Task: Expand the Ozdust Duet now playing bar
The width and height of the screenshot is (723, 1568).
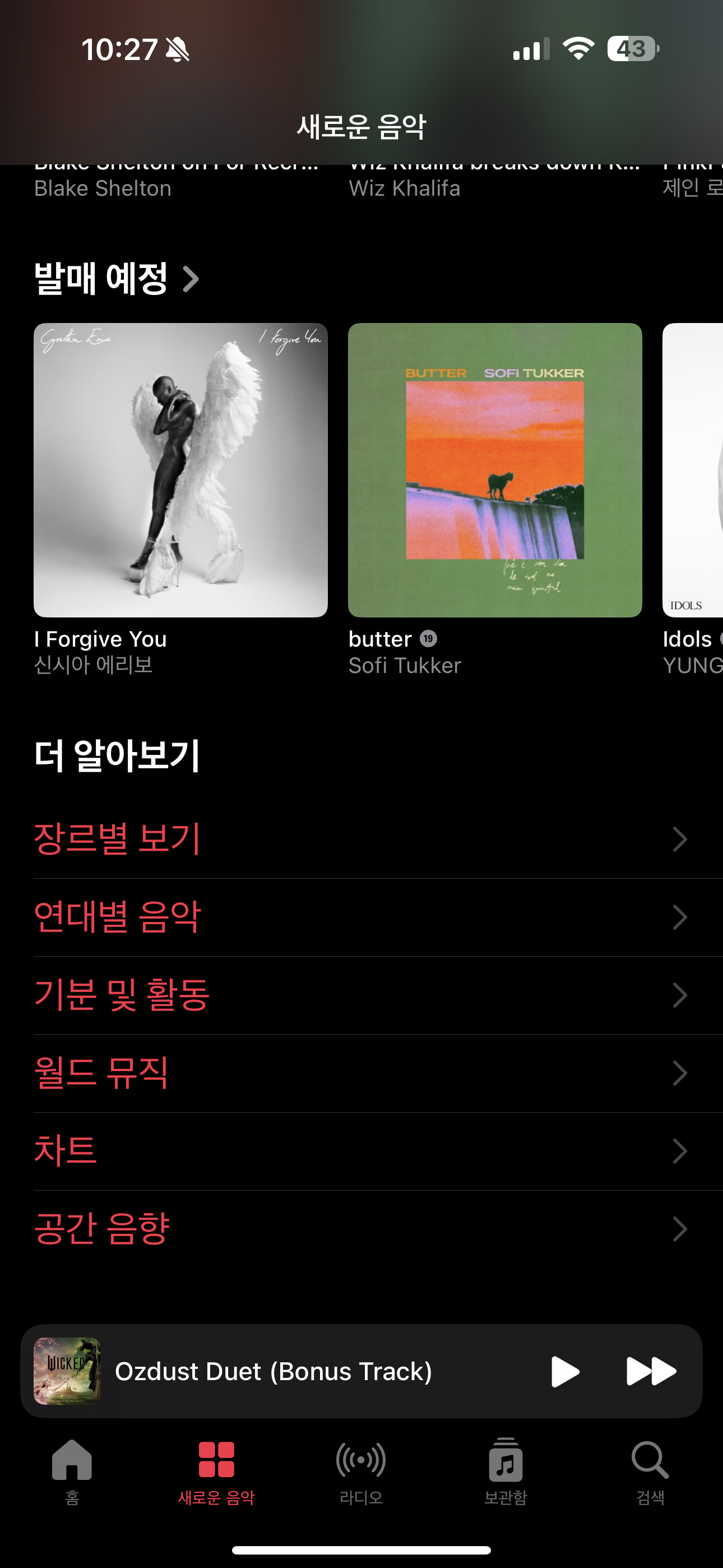Action: [274, 1371]
